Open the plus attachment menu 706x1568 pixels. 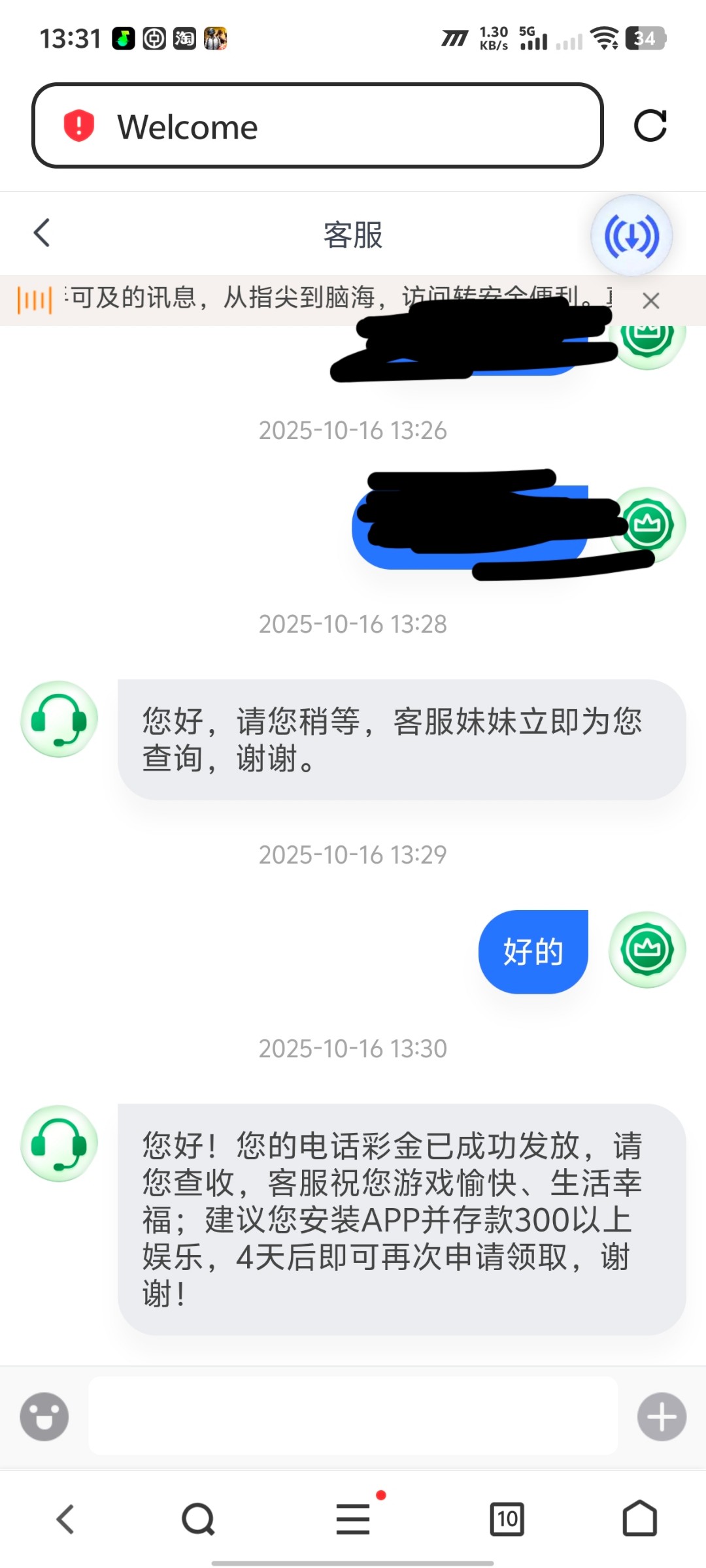(662, 1416)
